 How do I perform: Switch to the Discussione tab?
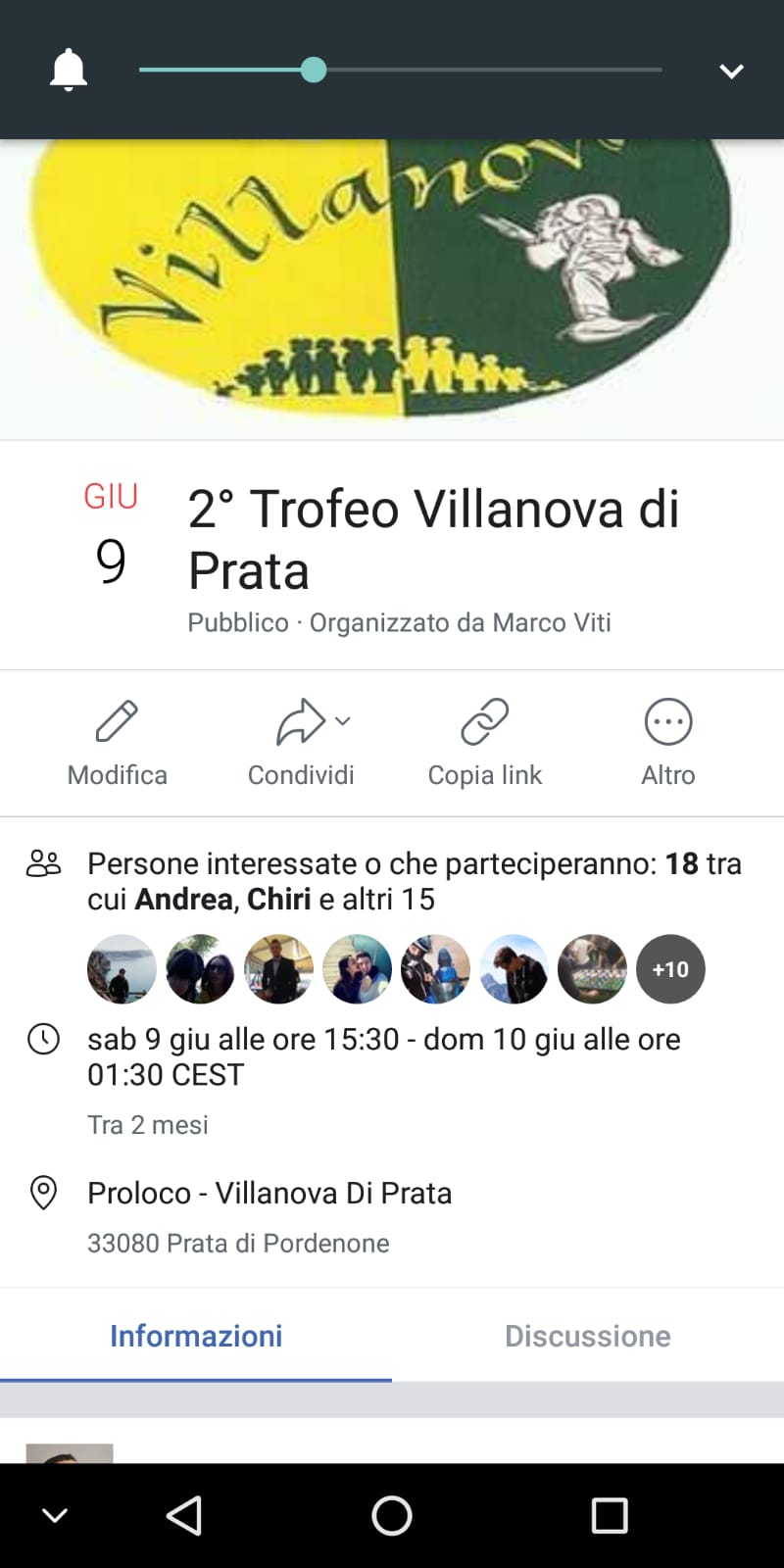pyautogui.click(x=588, y=1336)
